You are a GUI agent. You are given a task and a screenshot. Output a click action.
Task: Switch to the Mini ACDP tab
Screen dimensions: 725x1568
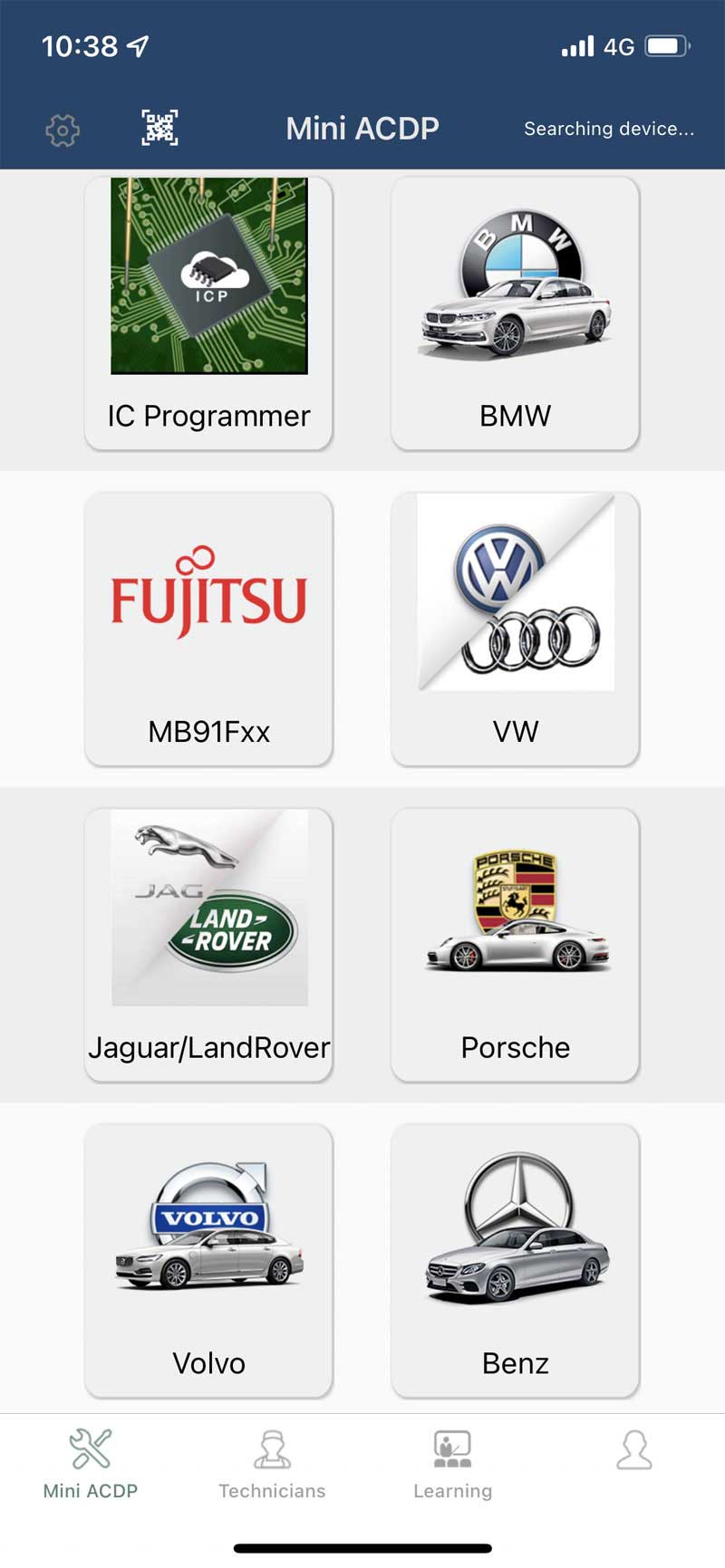pyautogui.click(x=91, y=1464)
